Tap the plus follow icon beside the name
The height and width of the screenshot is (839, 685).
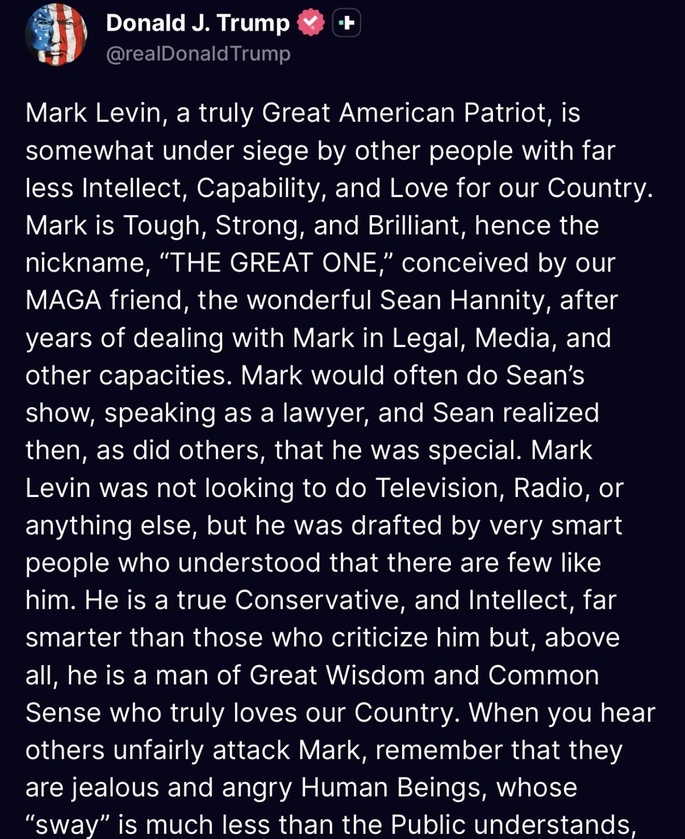[x=345, y=23]
